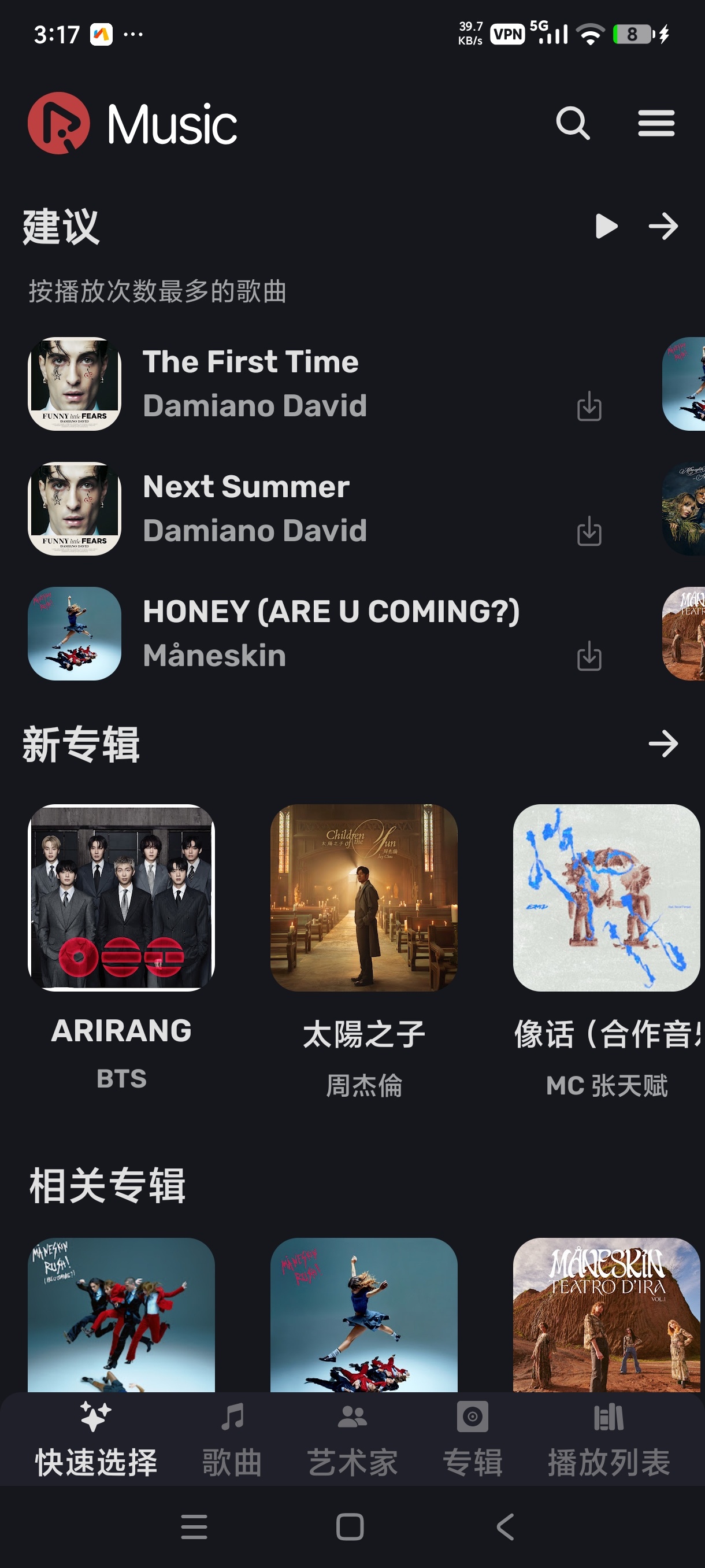Image resolution: width=705 pixels, height=1568 pixels.
Task: Open the hamburger menu at top right
Action: (656, 123)
